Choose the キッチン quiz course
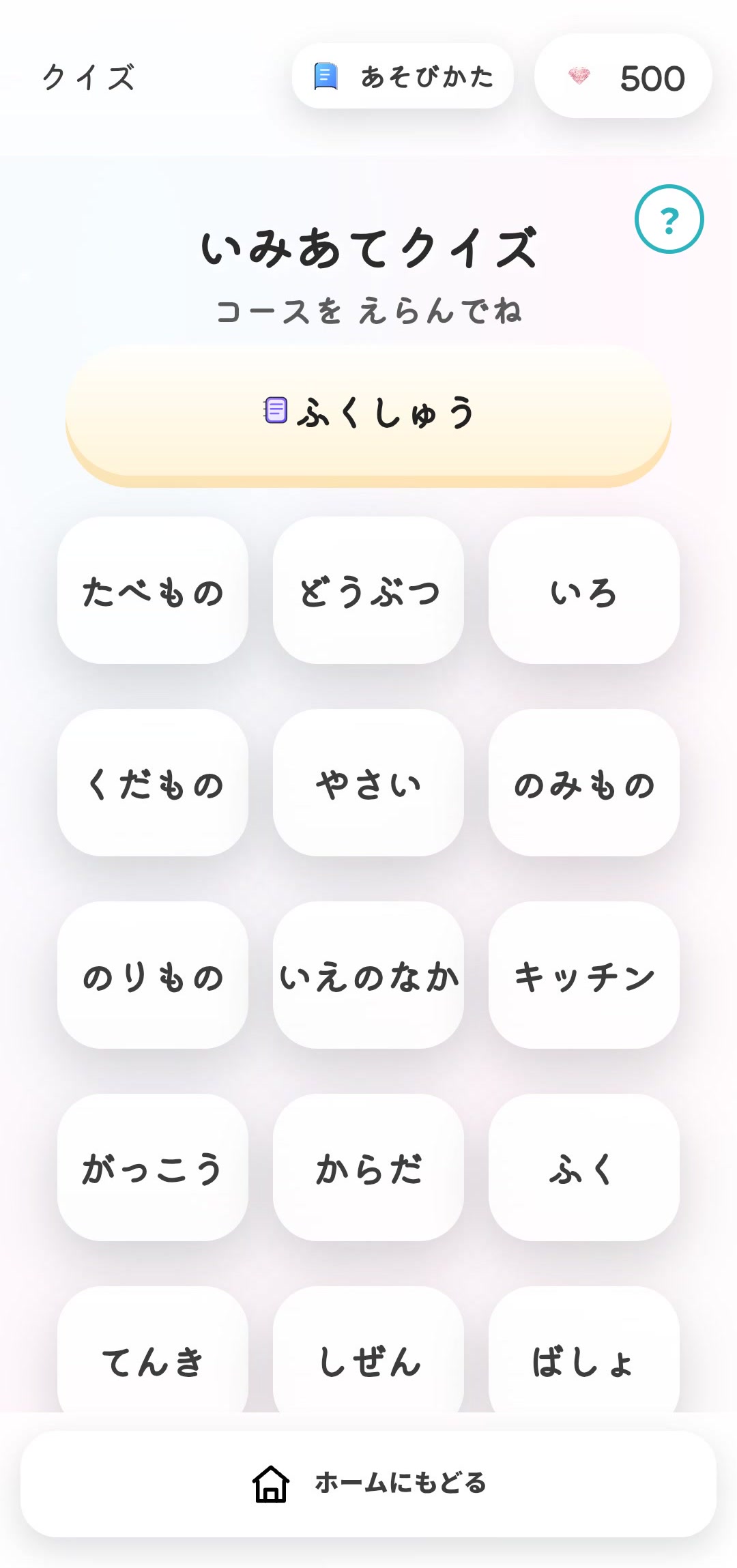The height and width of the screenshot is (1568, 737). point(584,978)
